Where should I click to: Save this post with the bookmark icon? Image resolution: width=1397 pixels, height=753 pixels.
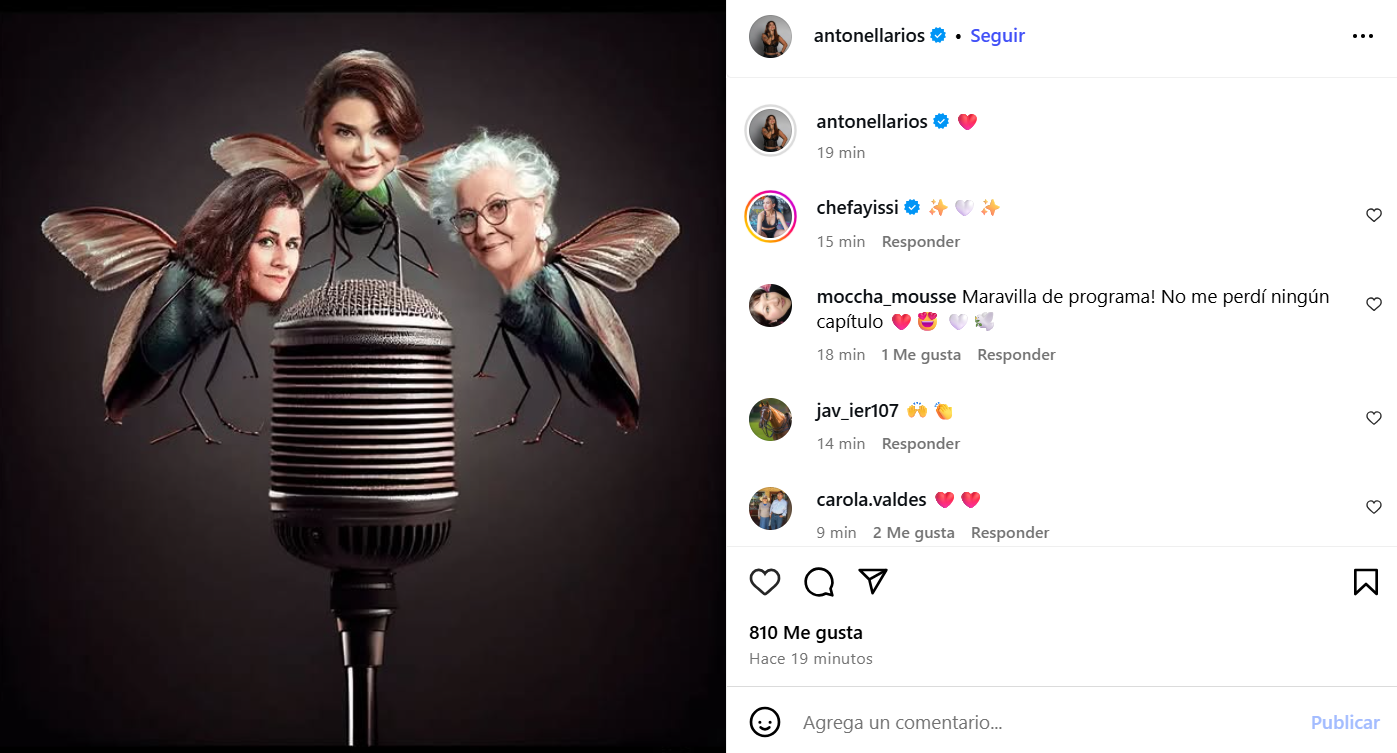tap(1365, 582)
